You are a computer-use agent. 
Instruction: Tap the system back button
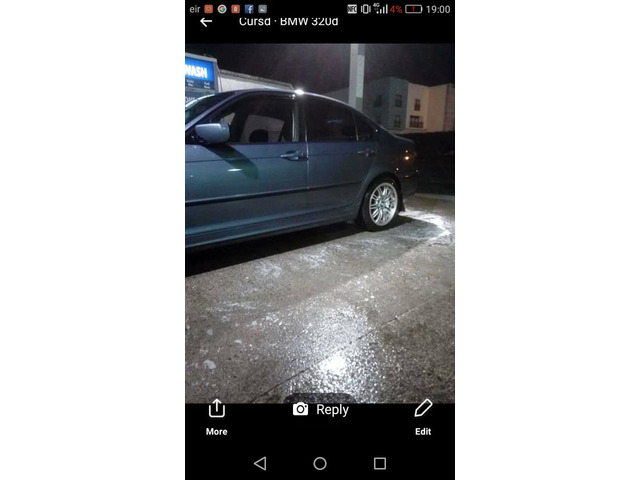[x=260, y=463]
